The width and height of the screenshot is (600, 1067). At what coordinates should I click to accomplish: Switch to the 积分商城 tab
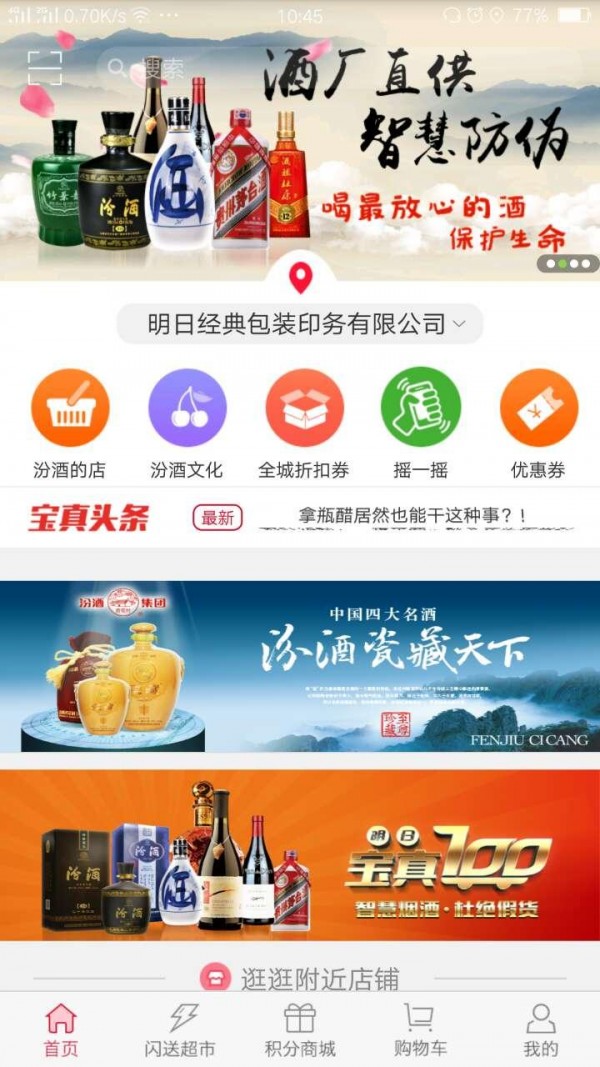click(300, 1030)
